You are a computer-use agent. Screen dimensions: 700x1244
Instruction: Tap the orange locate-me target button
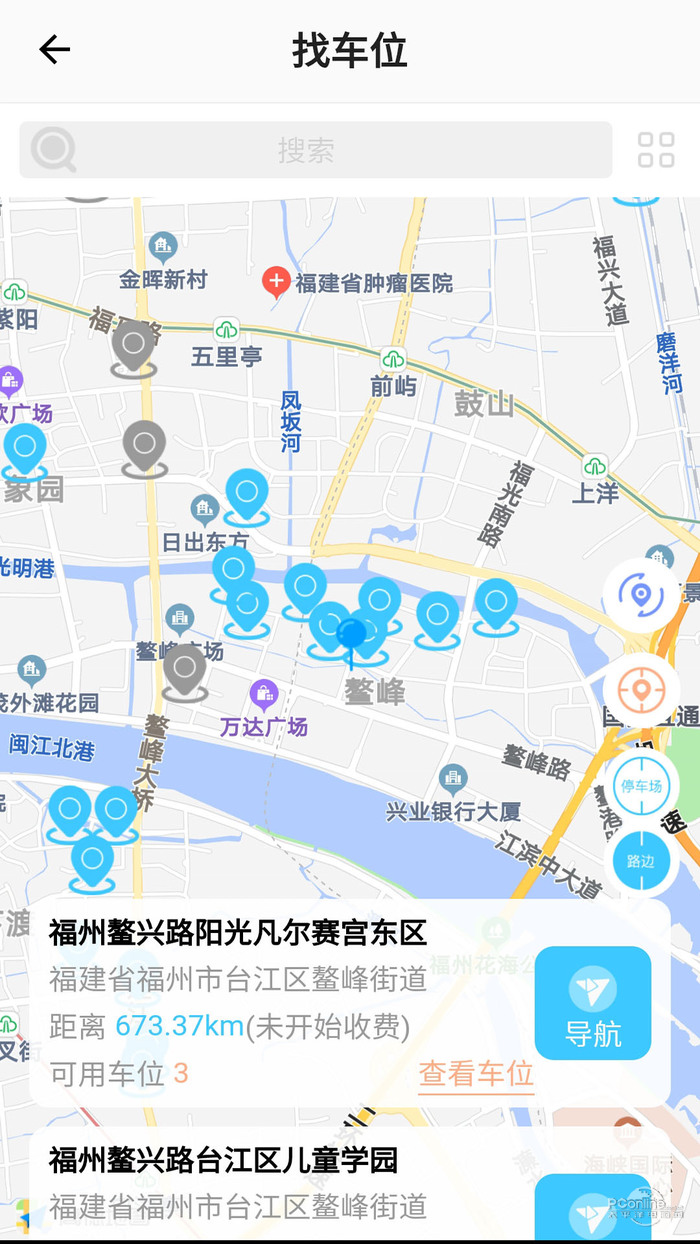[641, 690]
